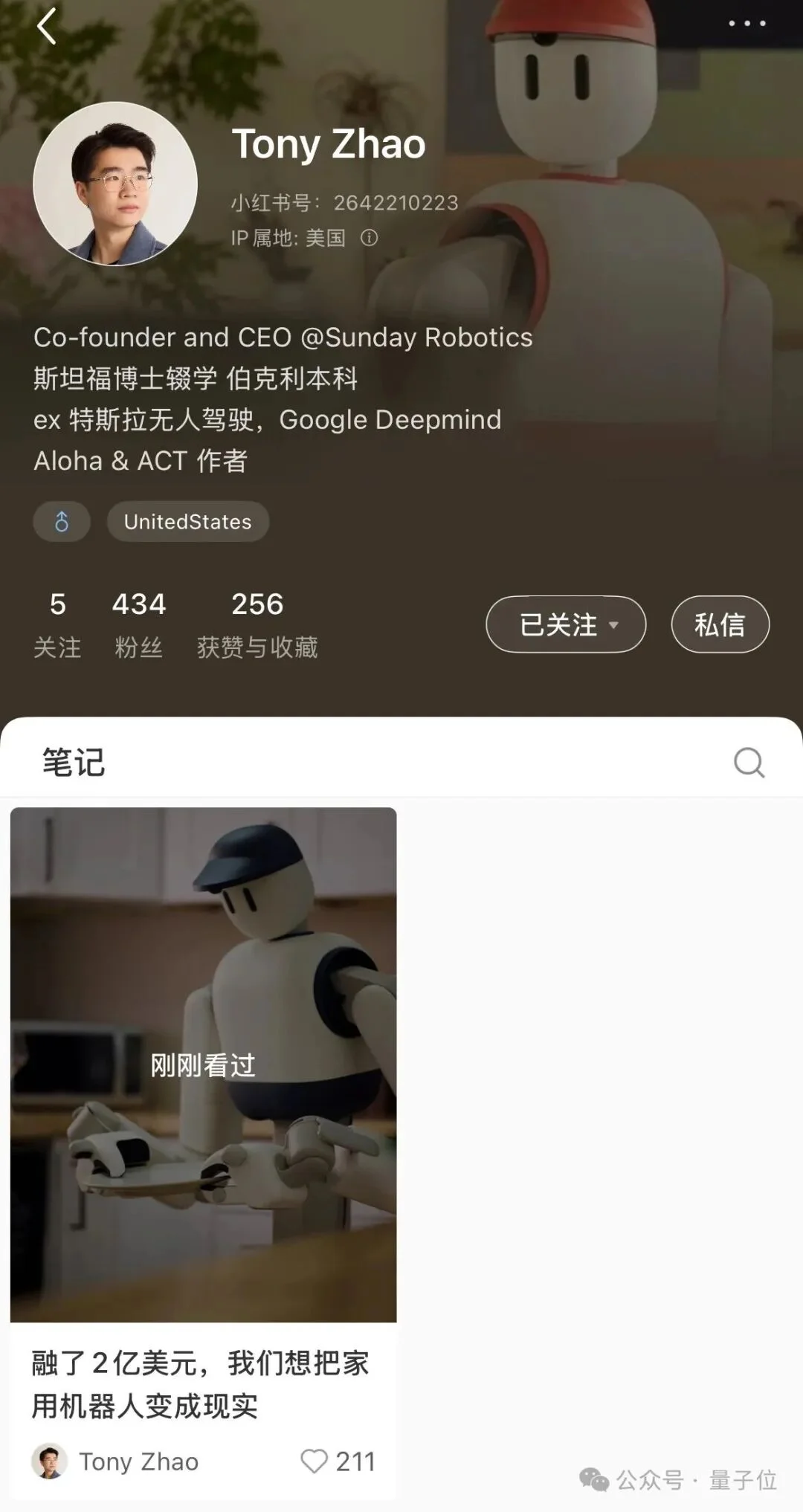Like the note by clicking the heart icon
The image size is (803, 1512).
(x=315, y=1461)
